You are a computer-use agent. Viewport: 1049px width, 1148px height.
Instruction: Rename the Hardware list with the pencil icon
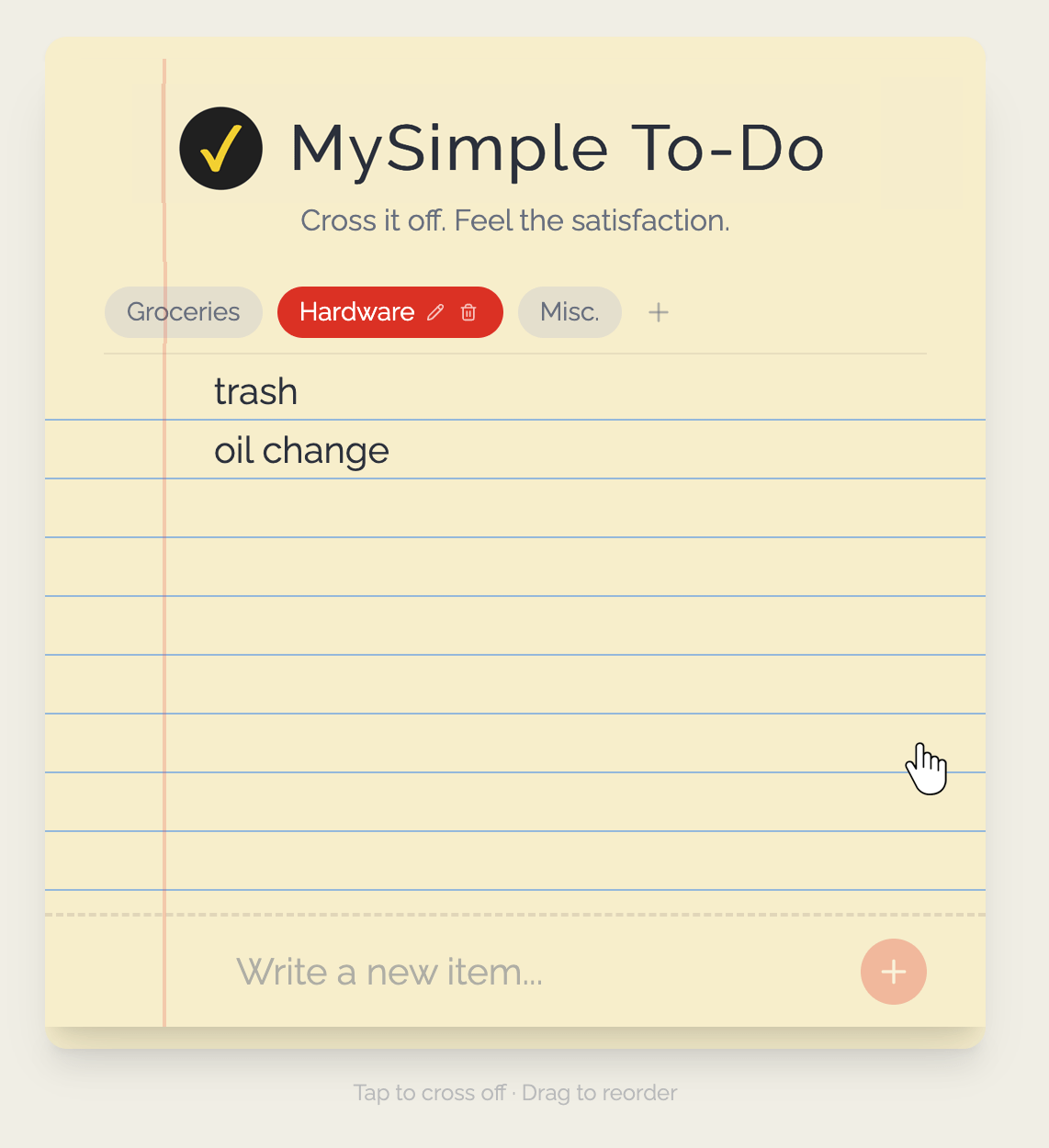tap(435, 312)
